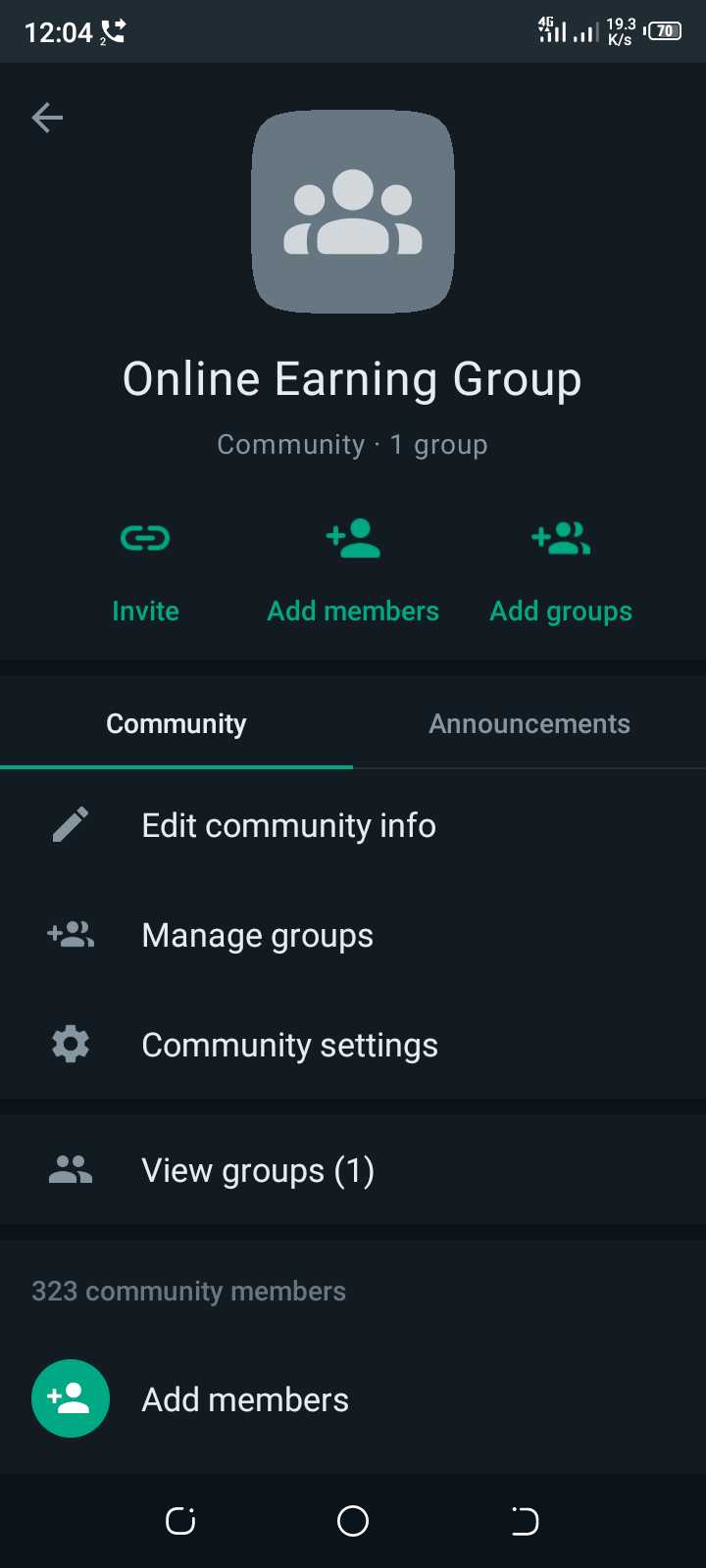Screen dimensions: 706x1568
Task: Tap the Invite link button
Action: click(145, 571)
